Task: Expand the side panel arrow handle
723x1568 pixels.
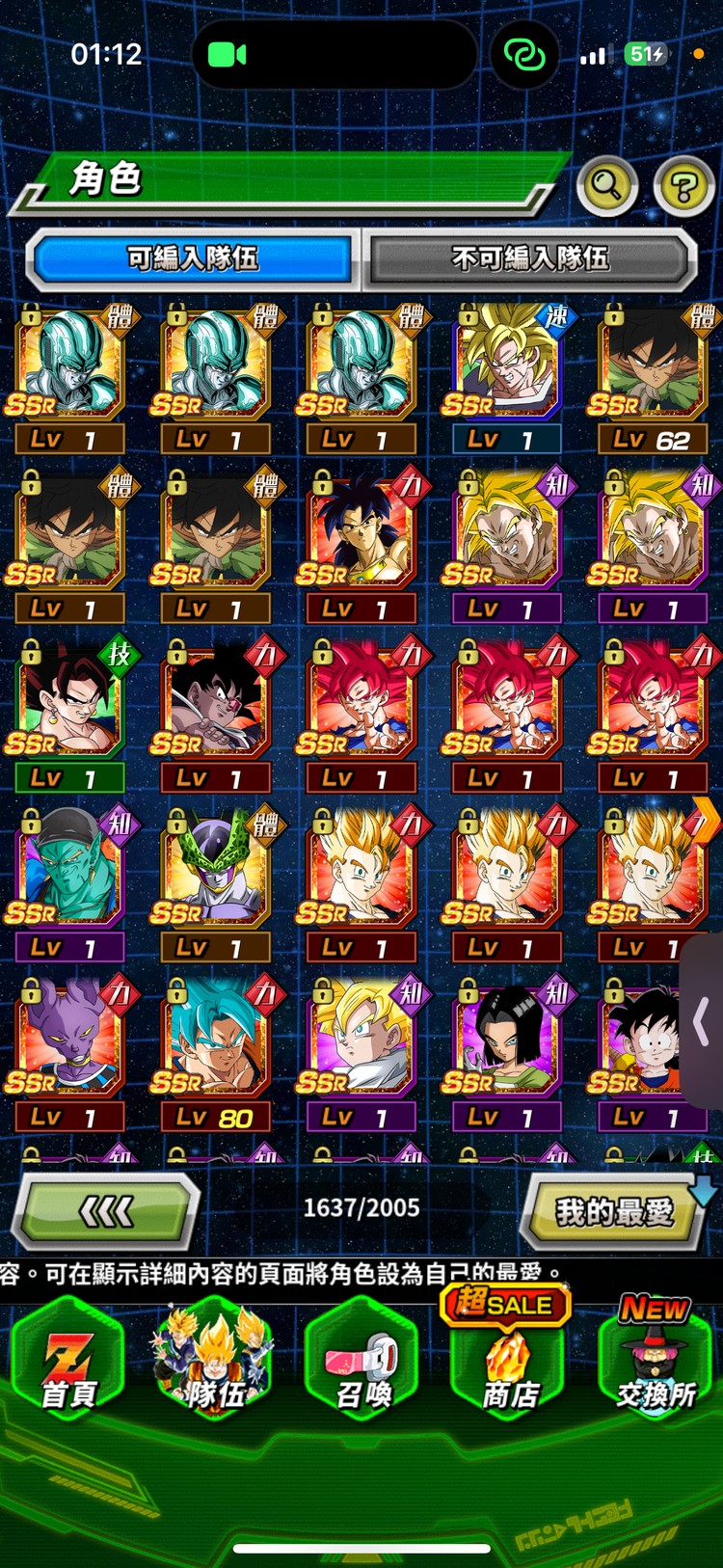Action: (702, 1017)
